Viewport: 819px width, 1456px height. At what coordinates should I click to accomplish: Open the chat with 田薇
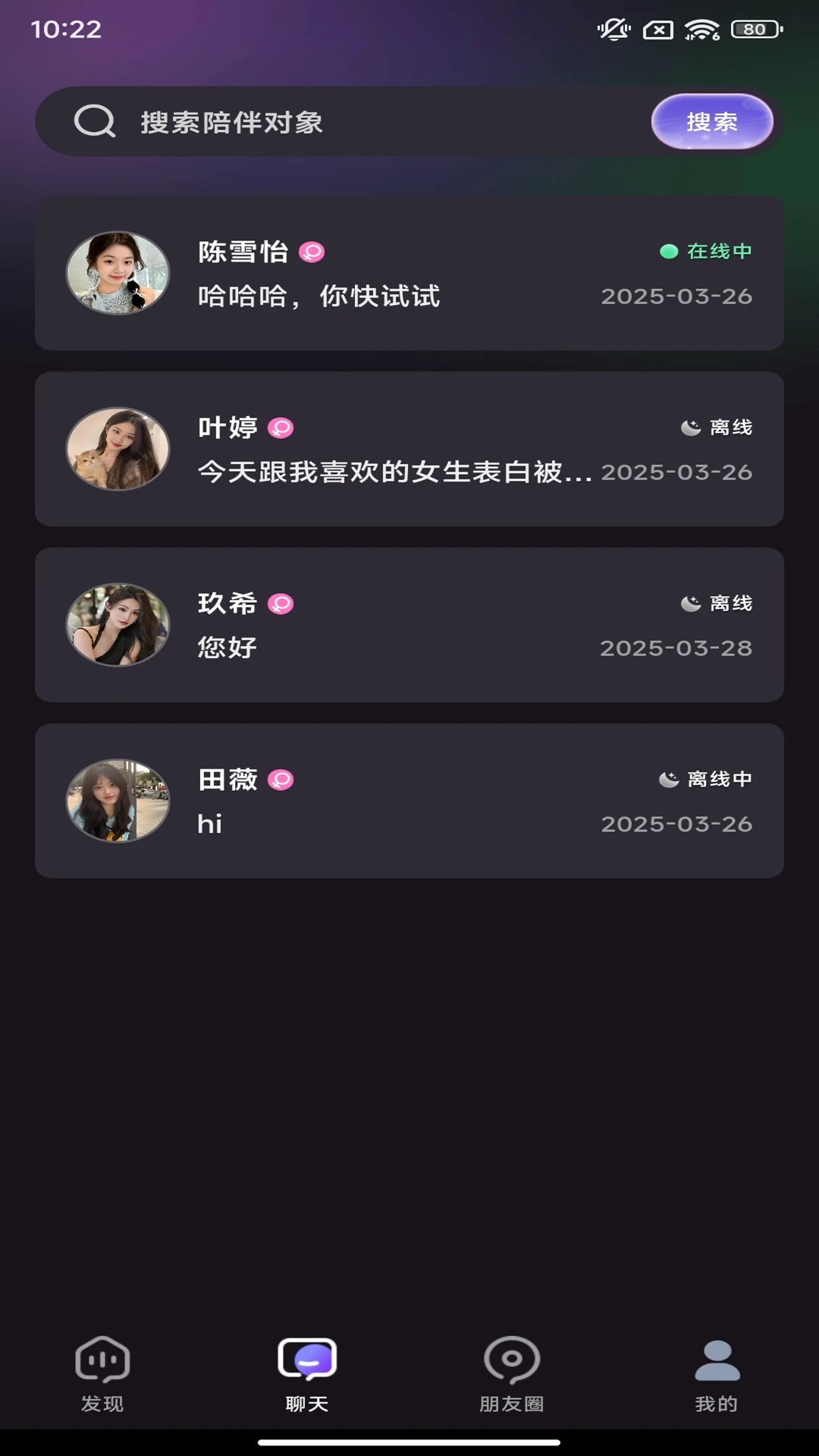(409, 802)
